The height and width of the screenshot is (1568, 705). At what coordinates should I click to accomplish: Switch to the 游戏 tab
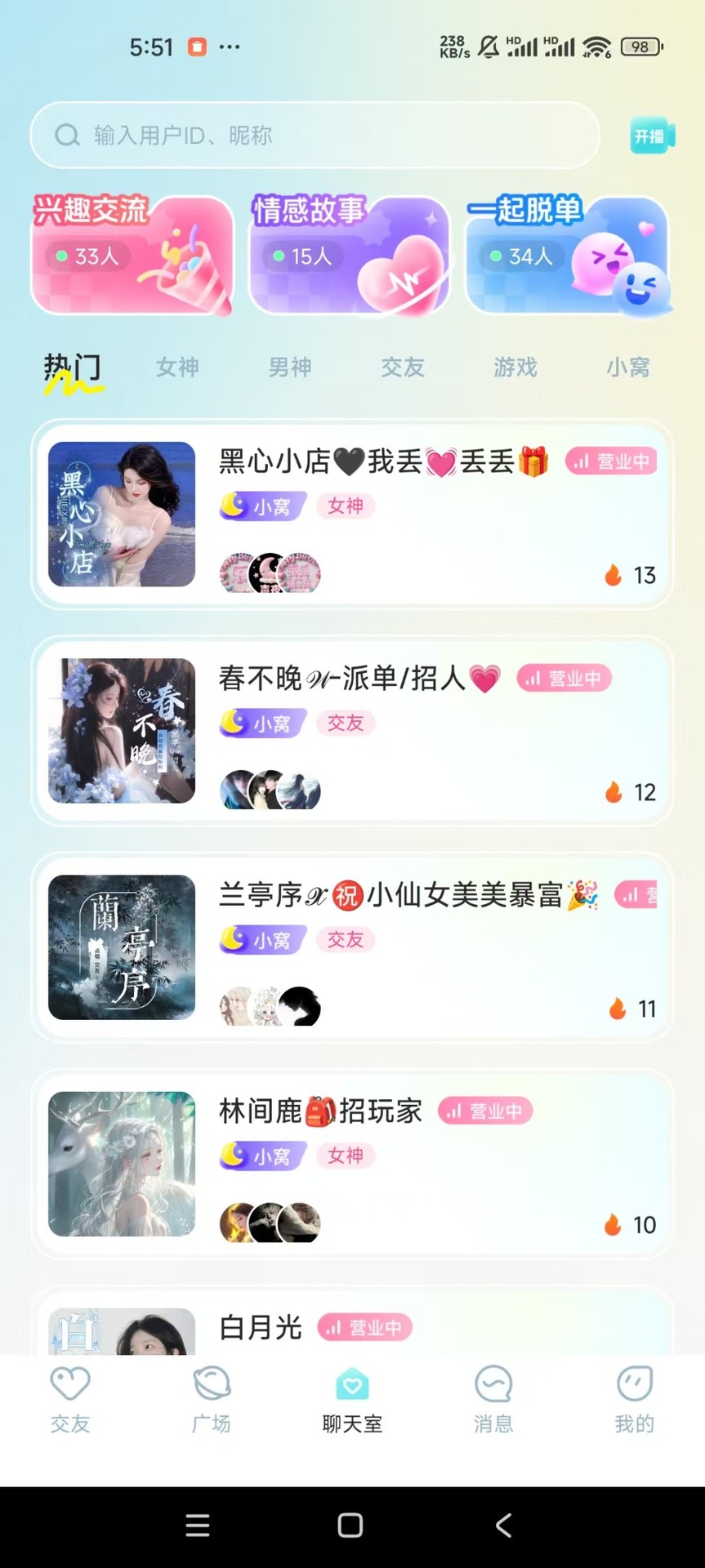(515, 367)
